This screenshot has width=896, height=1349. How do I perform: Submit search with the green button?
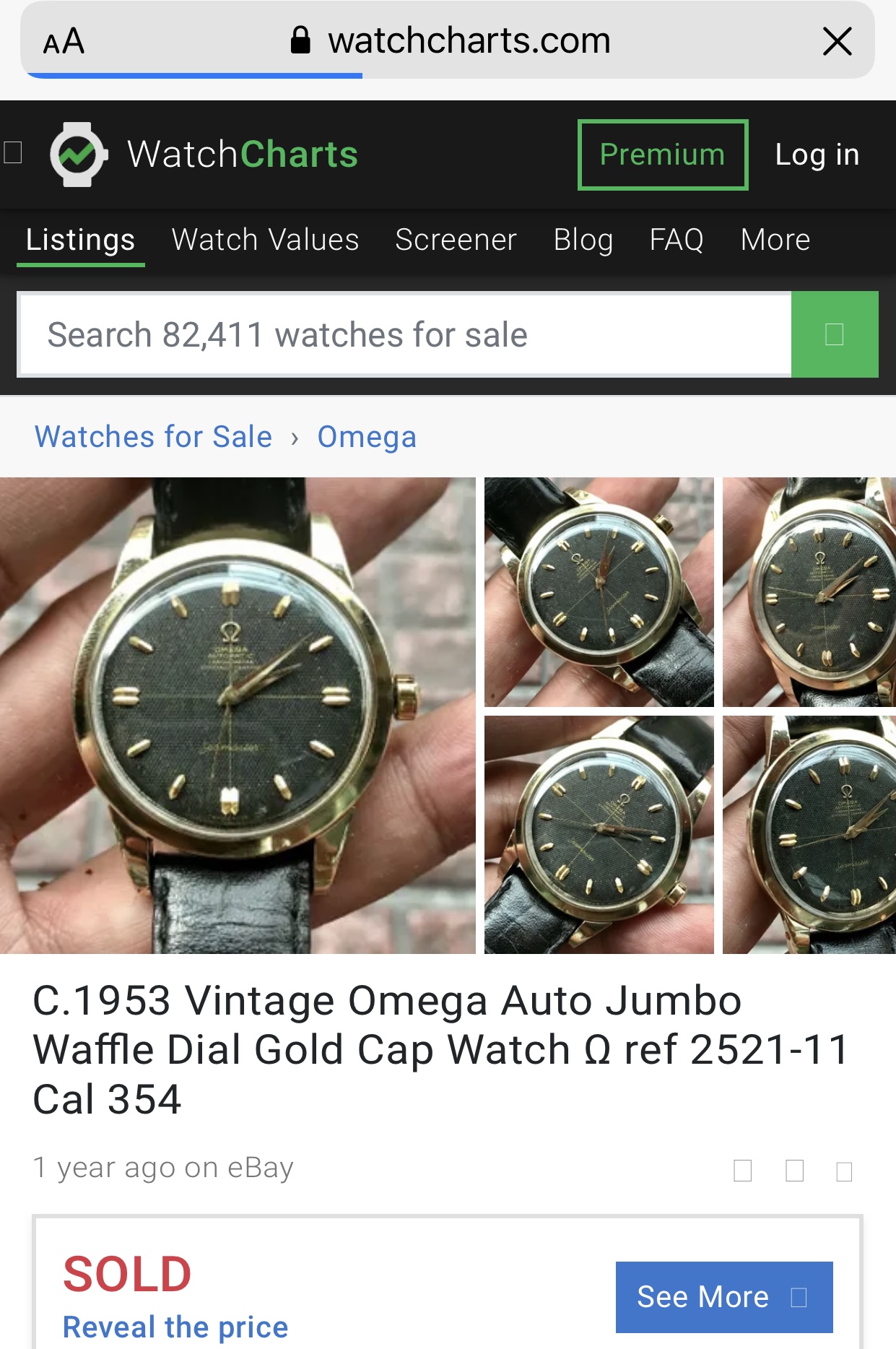[834, 335]
